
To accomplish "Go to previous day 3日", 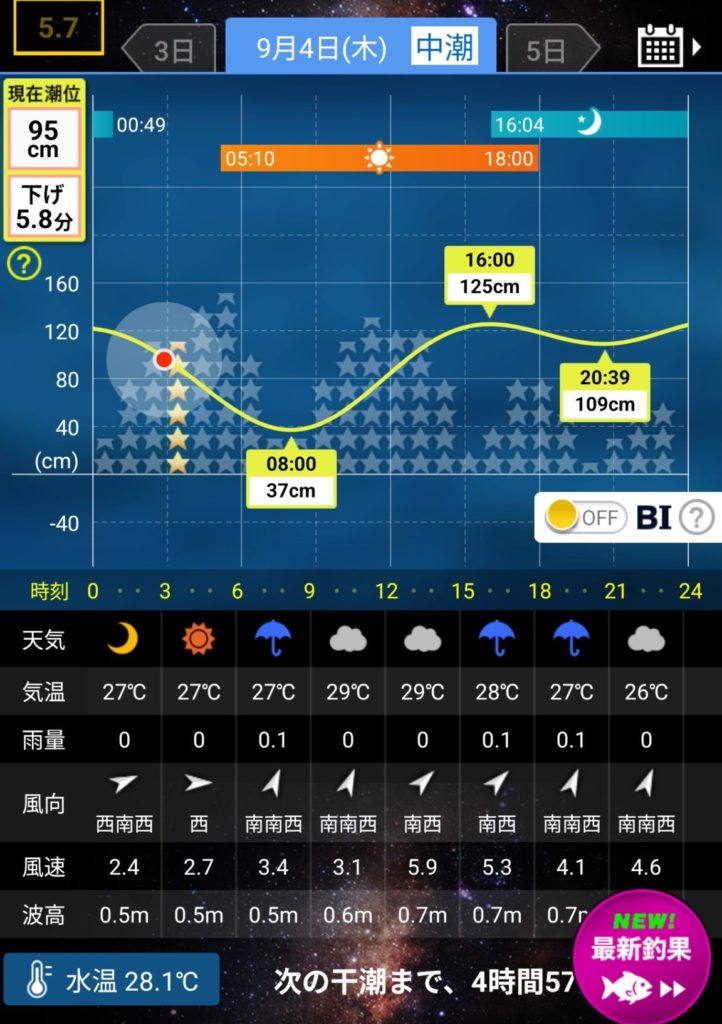I will (170, 49).
